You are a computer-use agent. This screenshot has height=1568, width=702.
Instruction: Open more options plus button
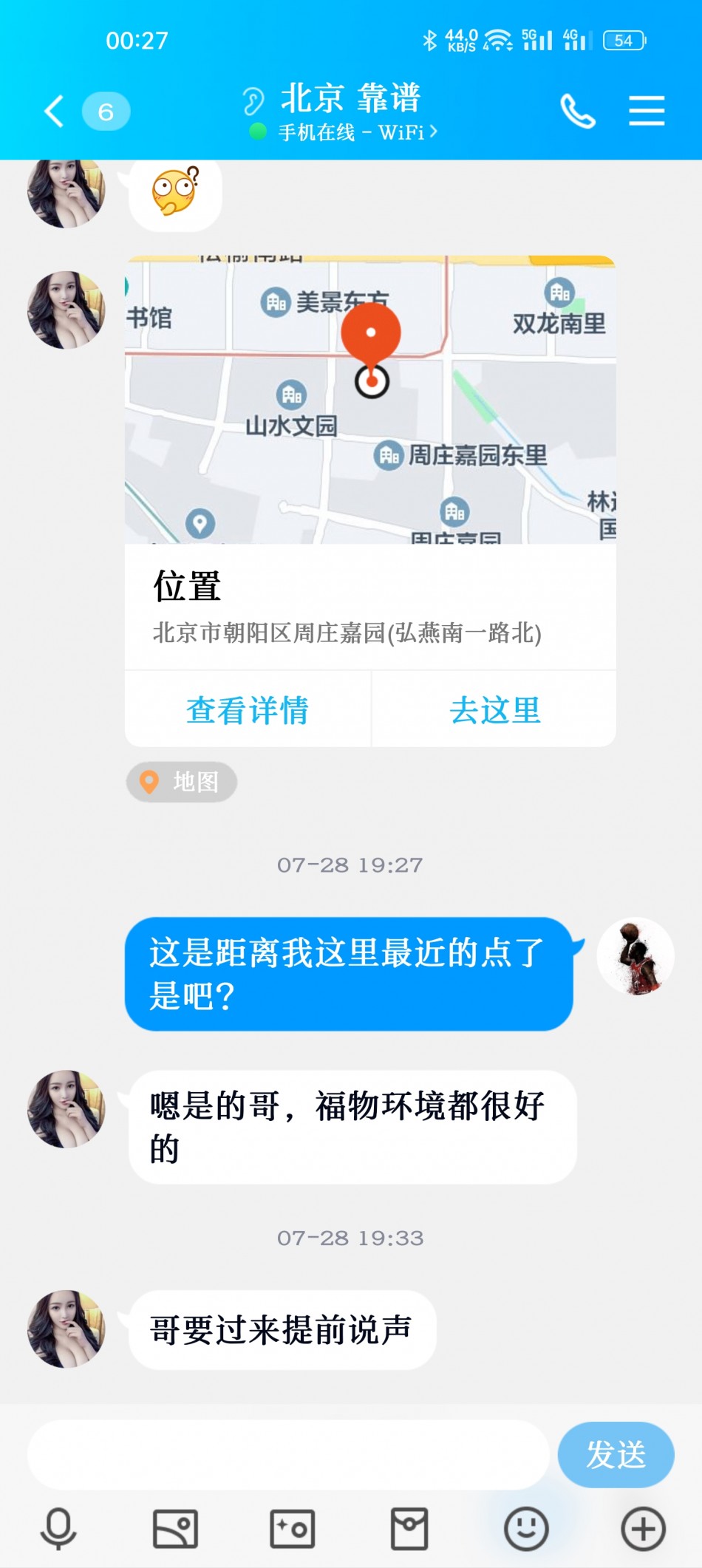tap(643, 1529)
